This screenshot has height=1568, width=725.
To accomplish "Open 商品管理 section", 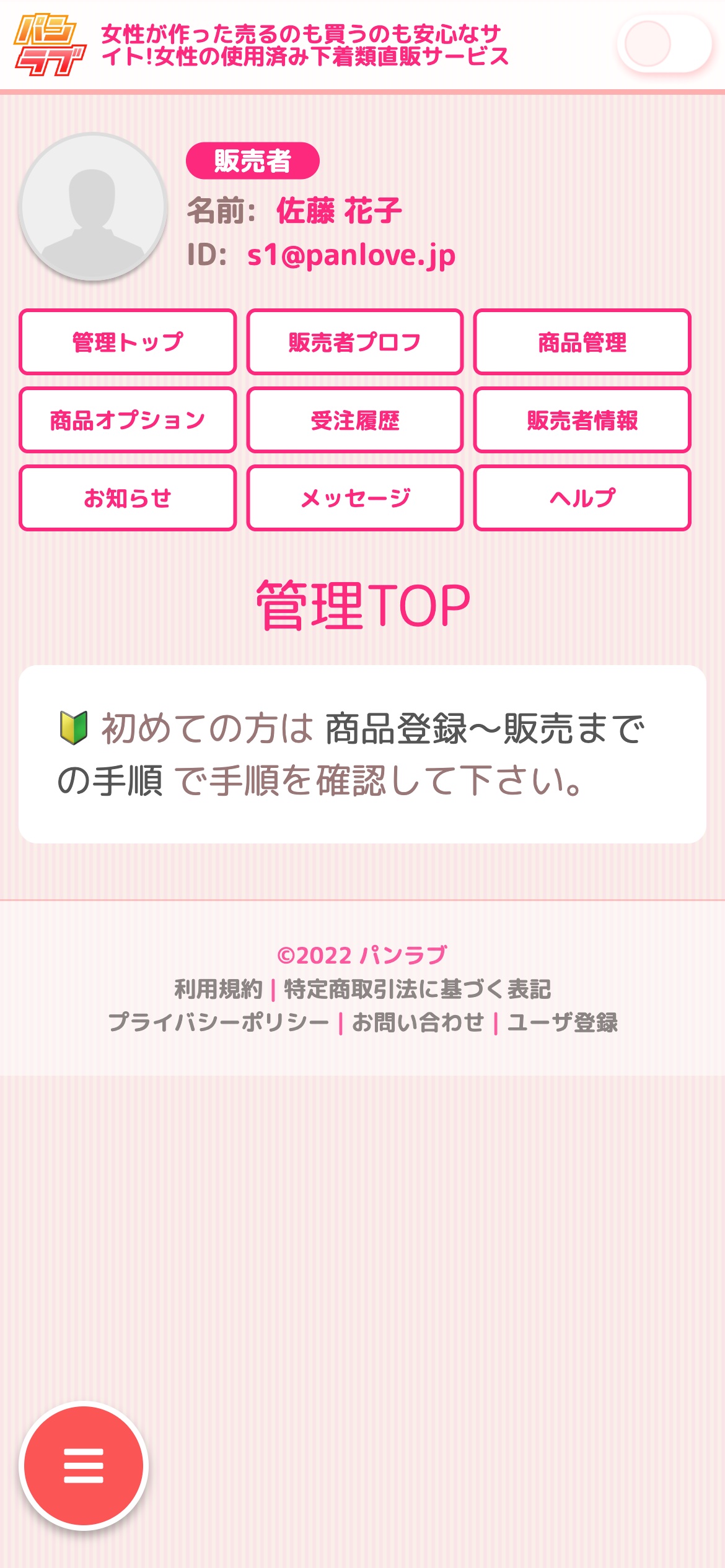I will pyautogui.click(x=582, y=342).
